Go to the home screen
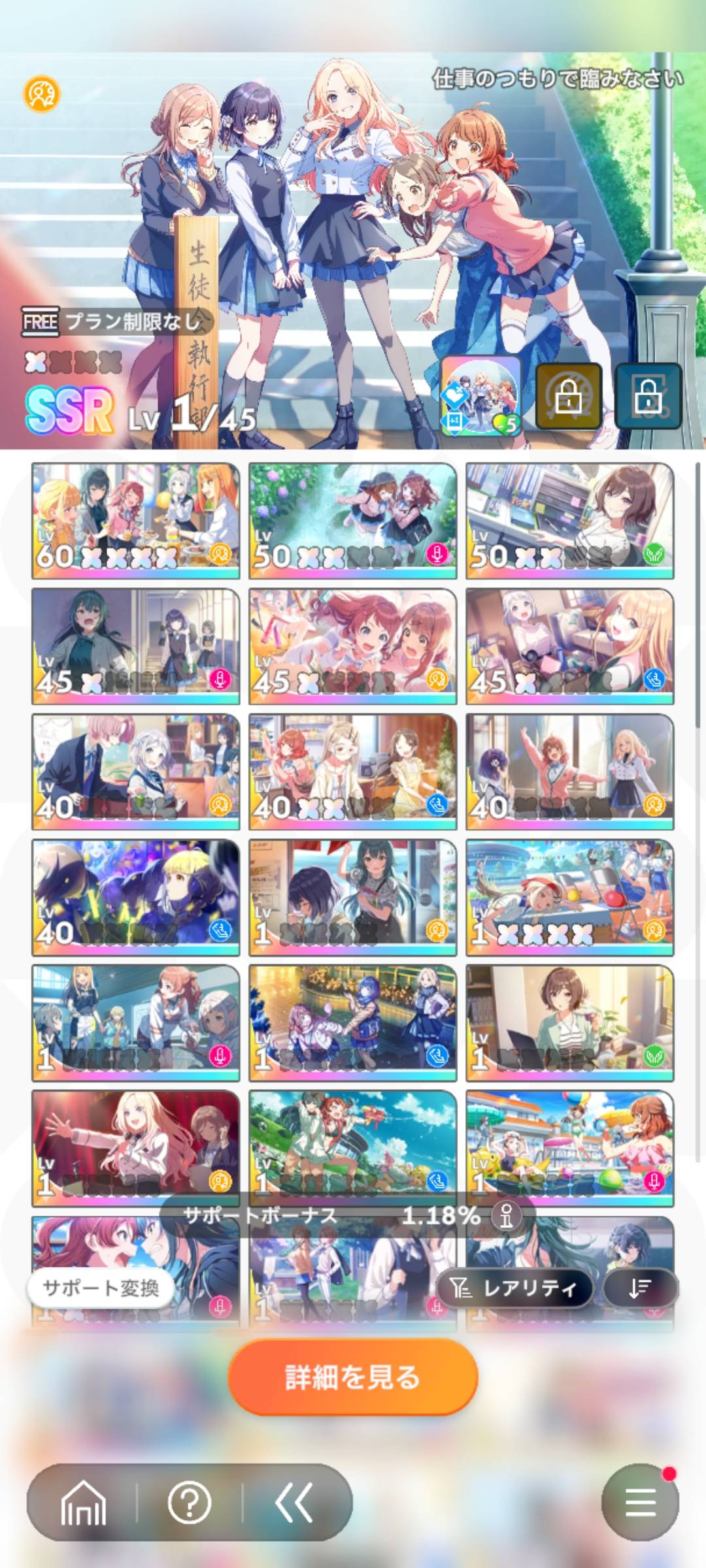This screenshot has width=706, height=1568. click(83, 1503)
